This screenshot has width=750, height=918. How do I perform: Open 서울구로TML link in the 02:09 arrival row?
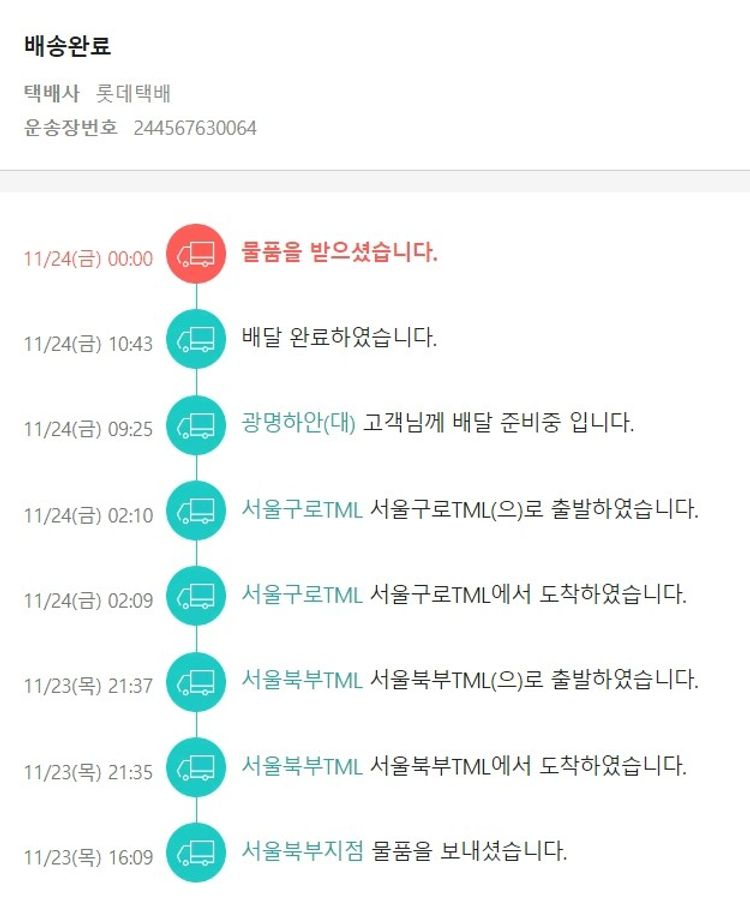[301, 595]
